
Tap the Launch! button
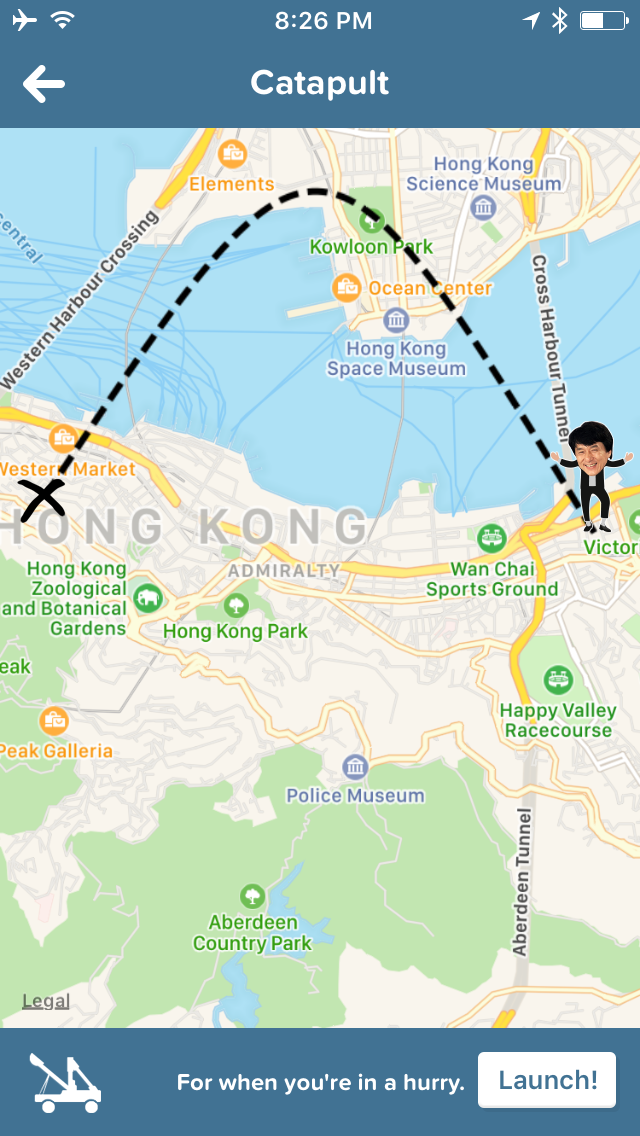coord(547,1080)
